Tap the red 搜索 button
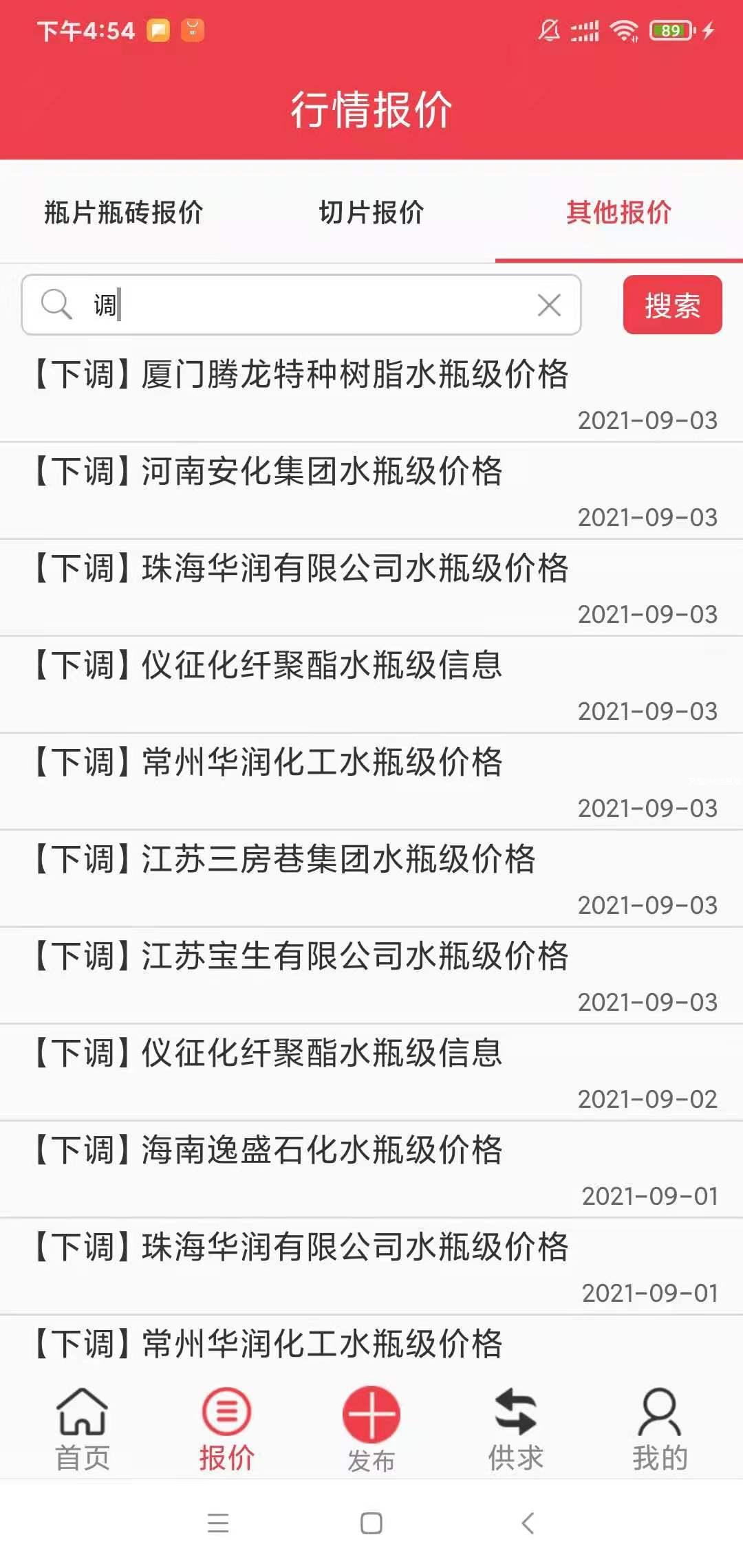Screen dimensions: 743x1568 (x=672, y=305)
